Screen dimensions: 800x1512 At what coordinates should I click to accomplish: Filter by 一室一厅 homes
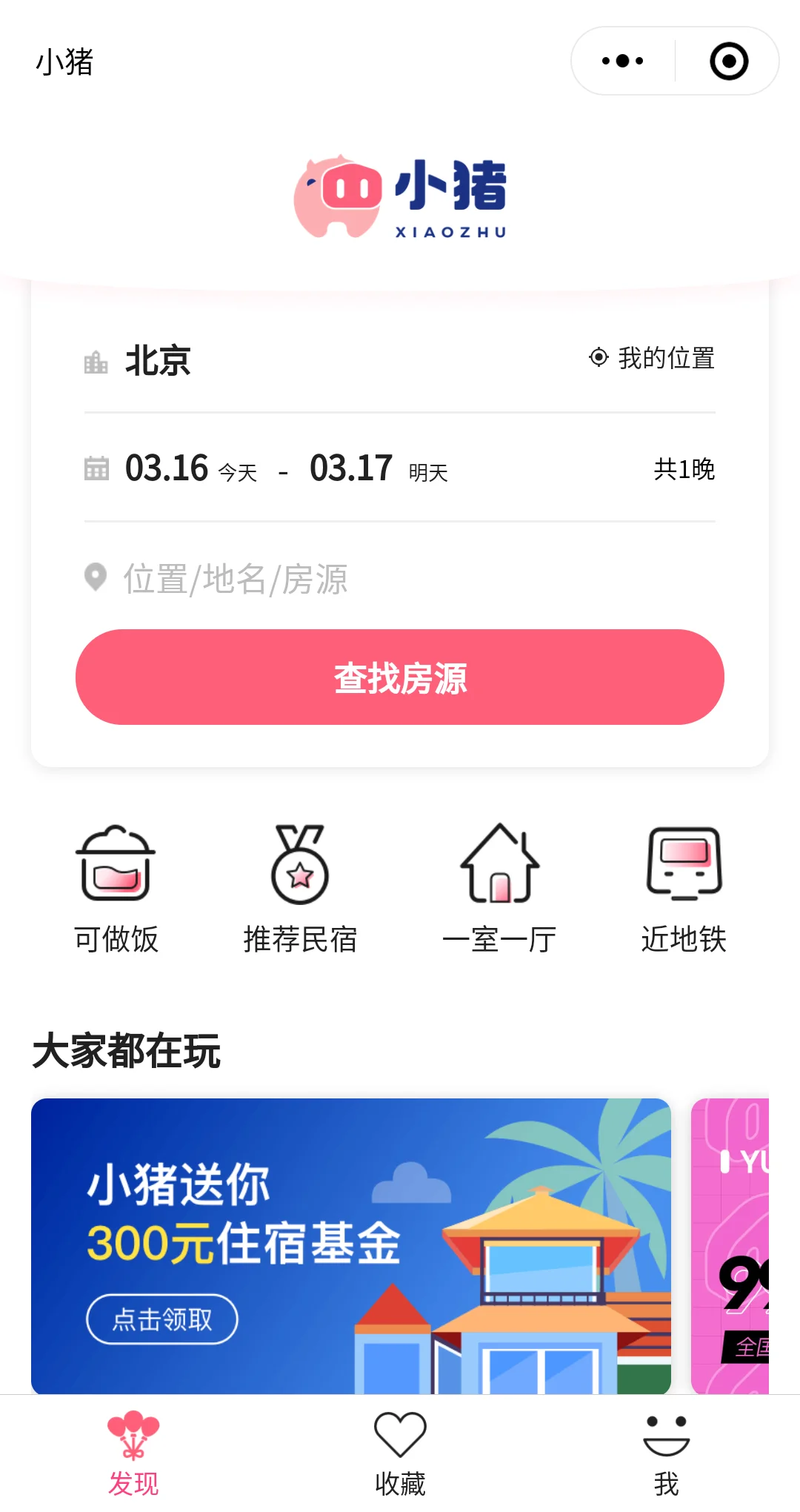click(500, 888)
